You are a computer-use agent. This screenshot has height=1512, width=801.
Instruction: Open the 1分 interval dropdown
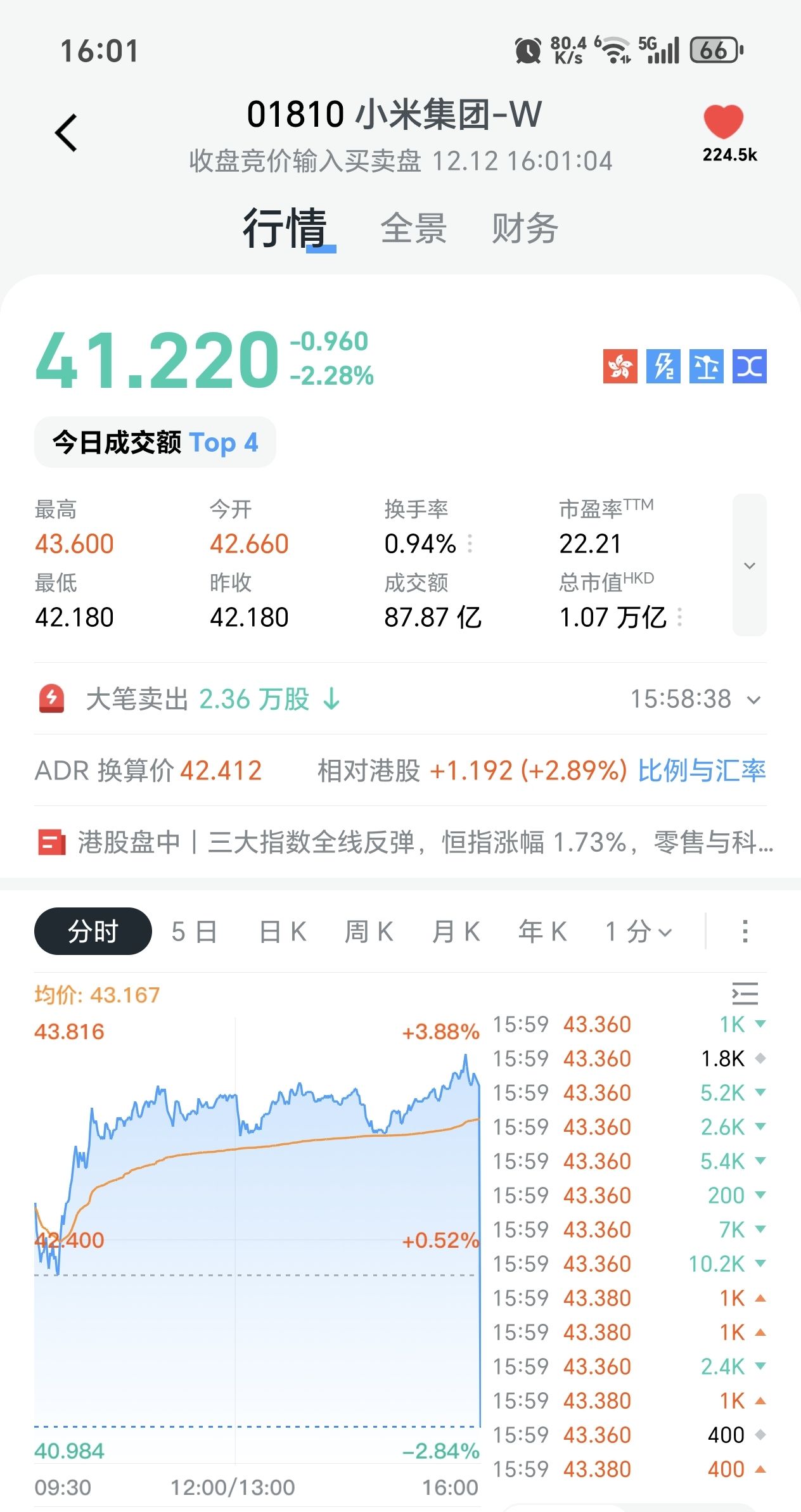pos(638,932)
